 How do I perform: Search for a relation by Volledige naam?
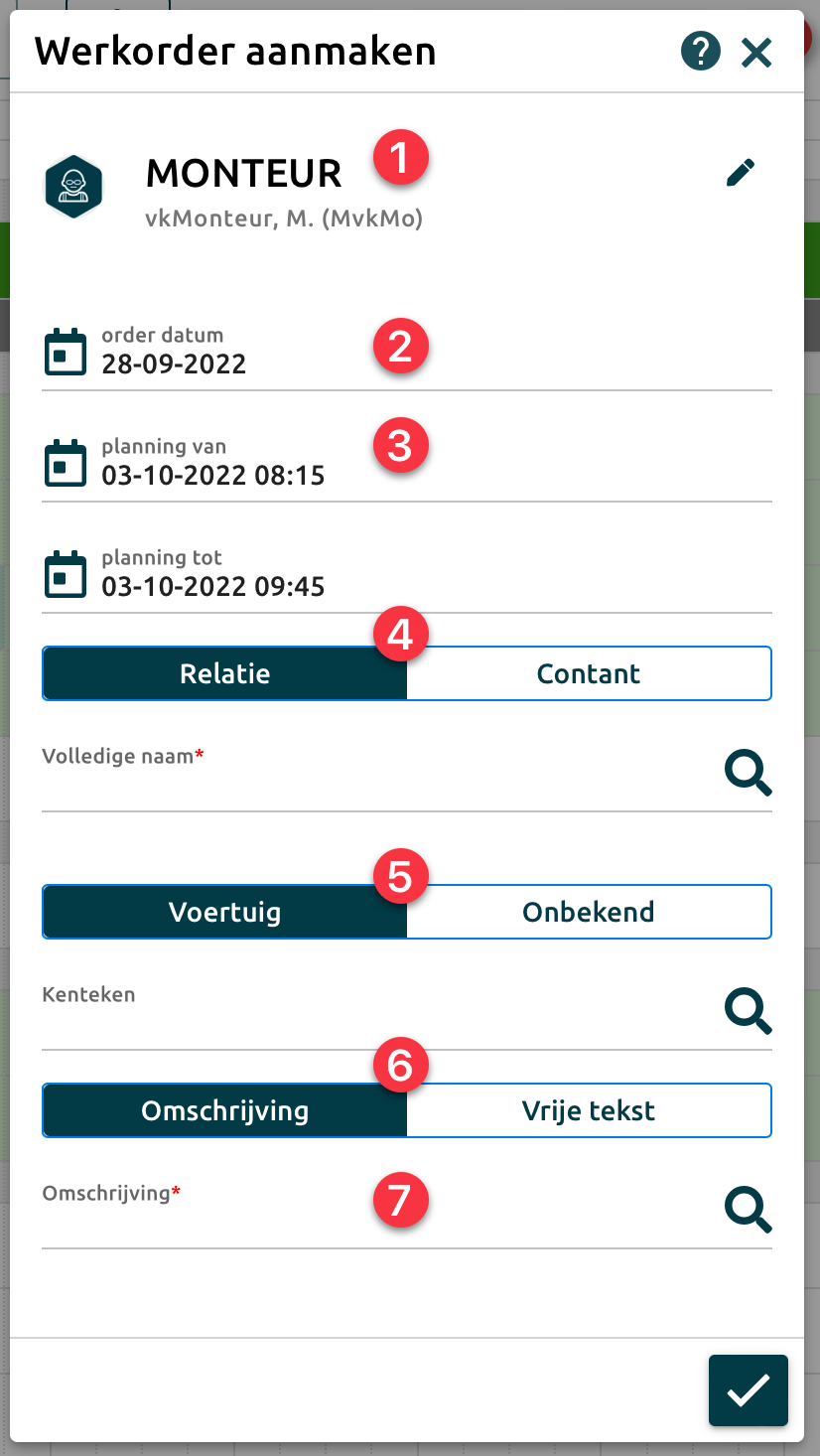tap(749, 773)
